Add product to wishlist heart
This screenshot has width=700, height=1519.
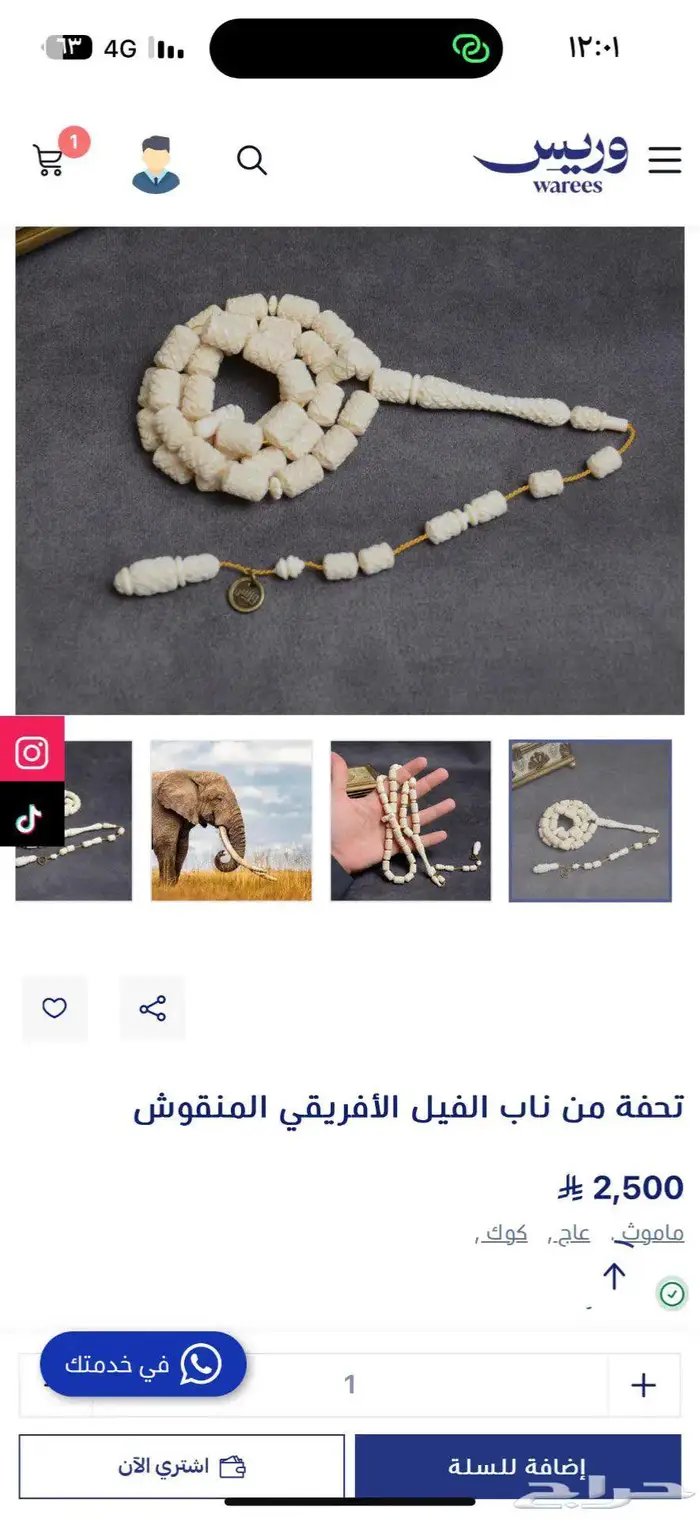(55, 1008)
